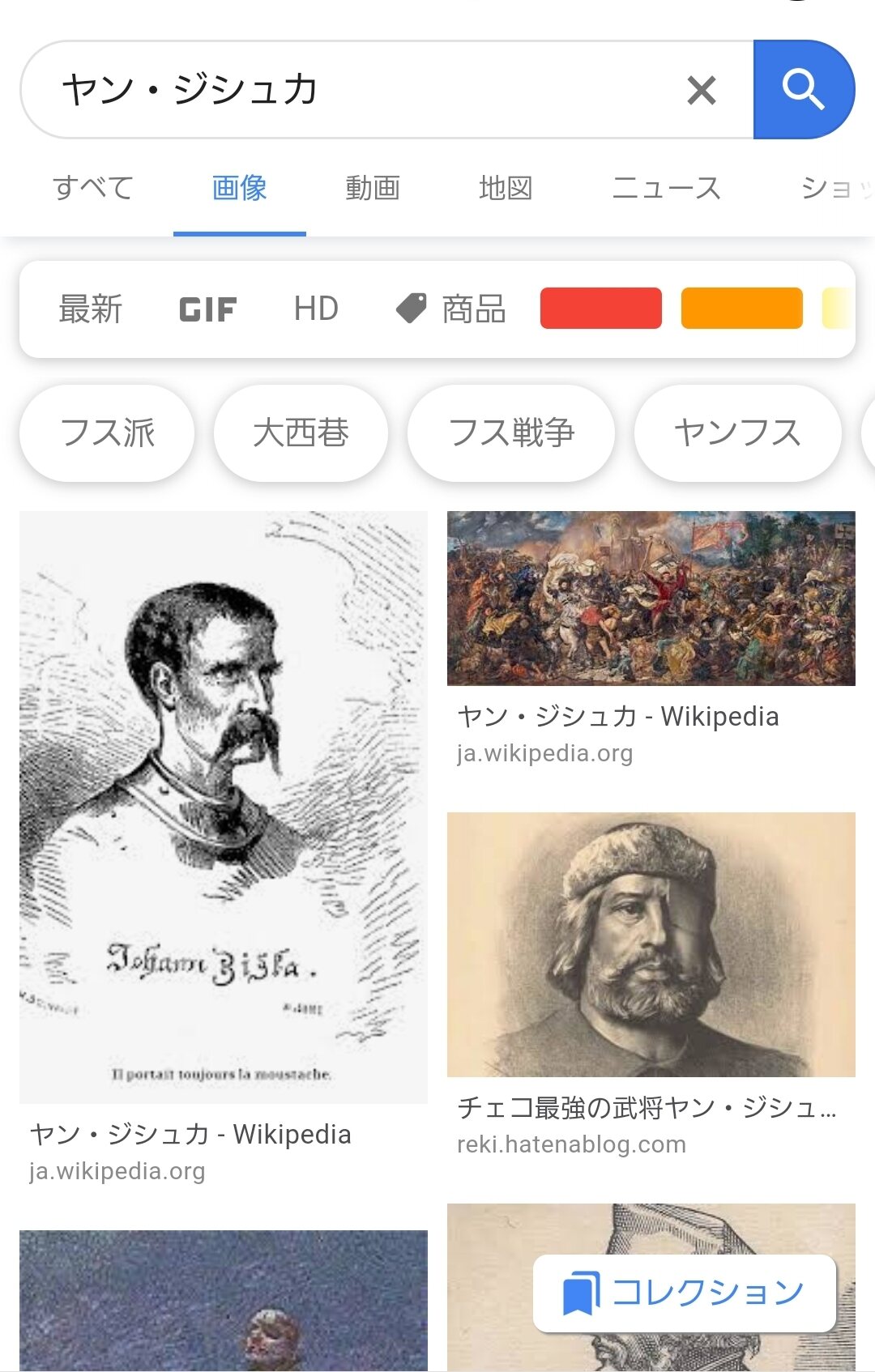Tap the search field with ヤン・ジシュカ
The height and width of the screenshot is (1372, 875).
tap(356, 89)
